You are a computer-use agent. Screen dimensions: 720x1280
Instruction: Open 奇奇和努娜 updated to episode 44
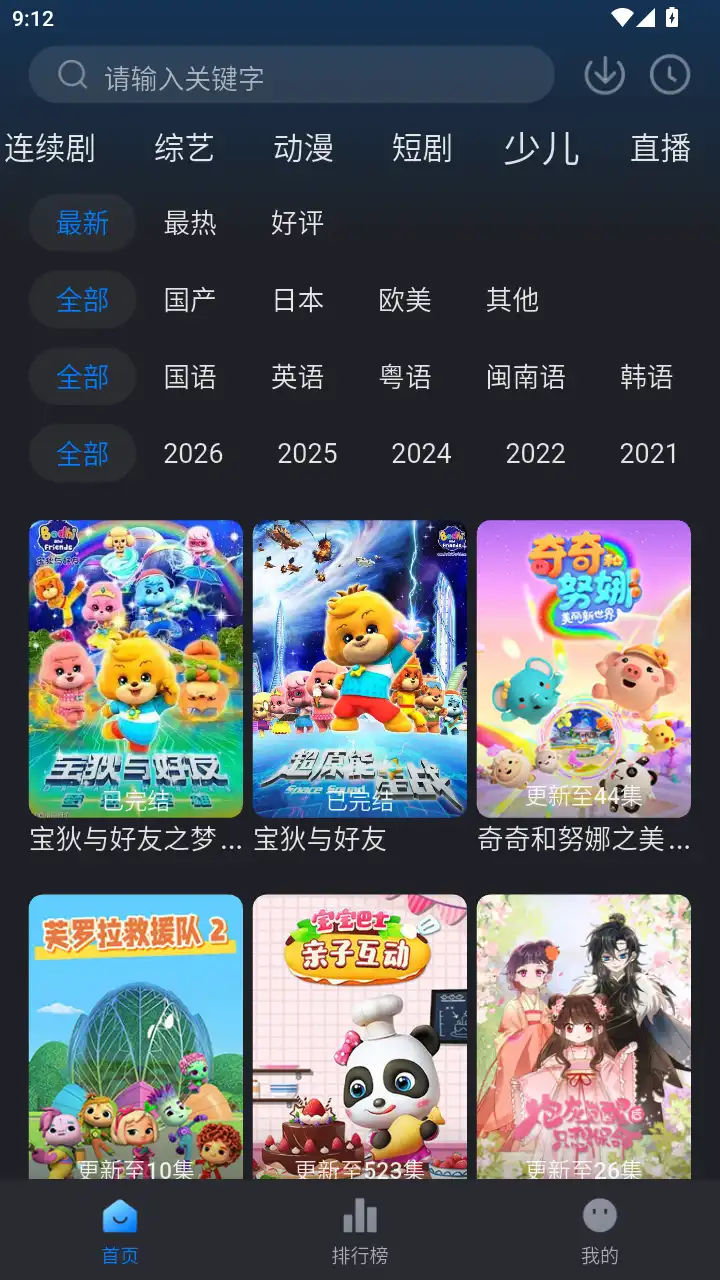583,668
